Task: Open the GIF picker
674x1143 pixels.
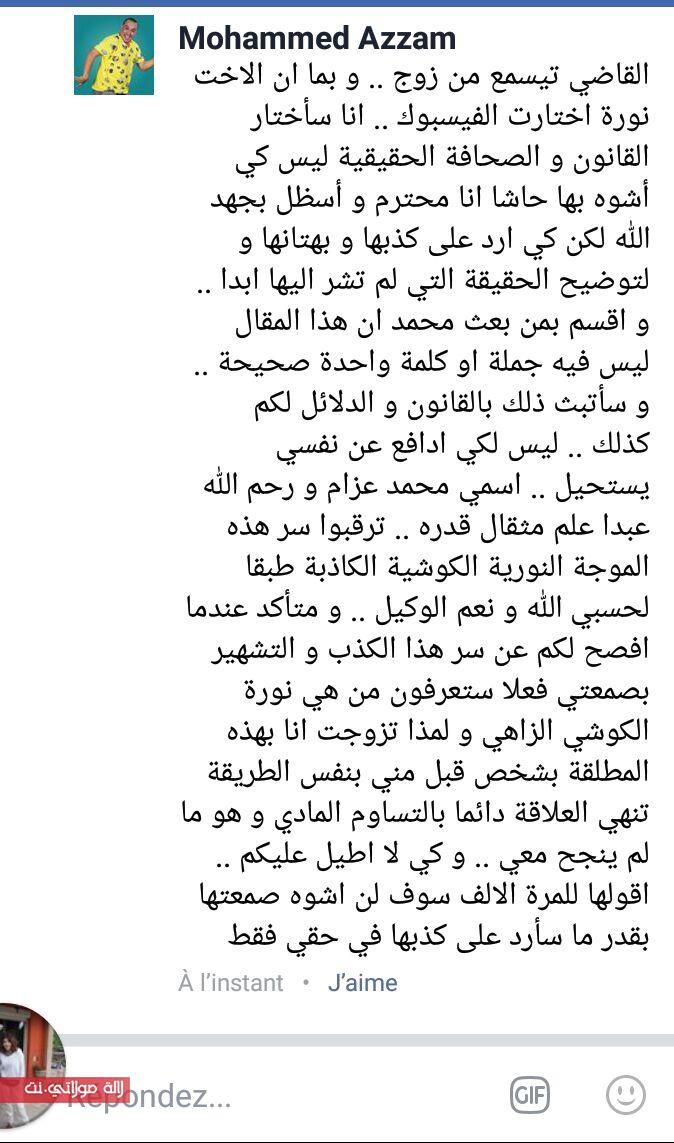Action: (530, 1096)
